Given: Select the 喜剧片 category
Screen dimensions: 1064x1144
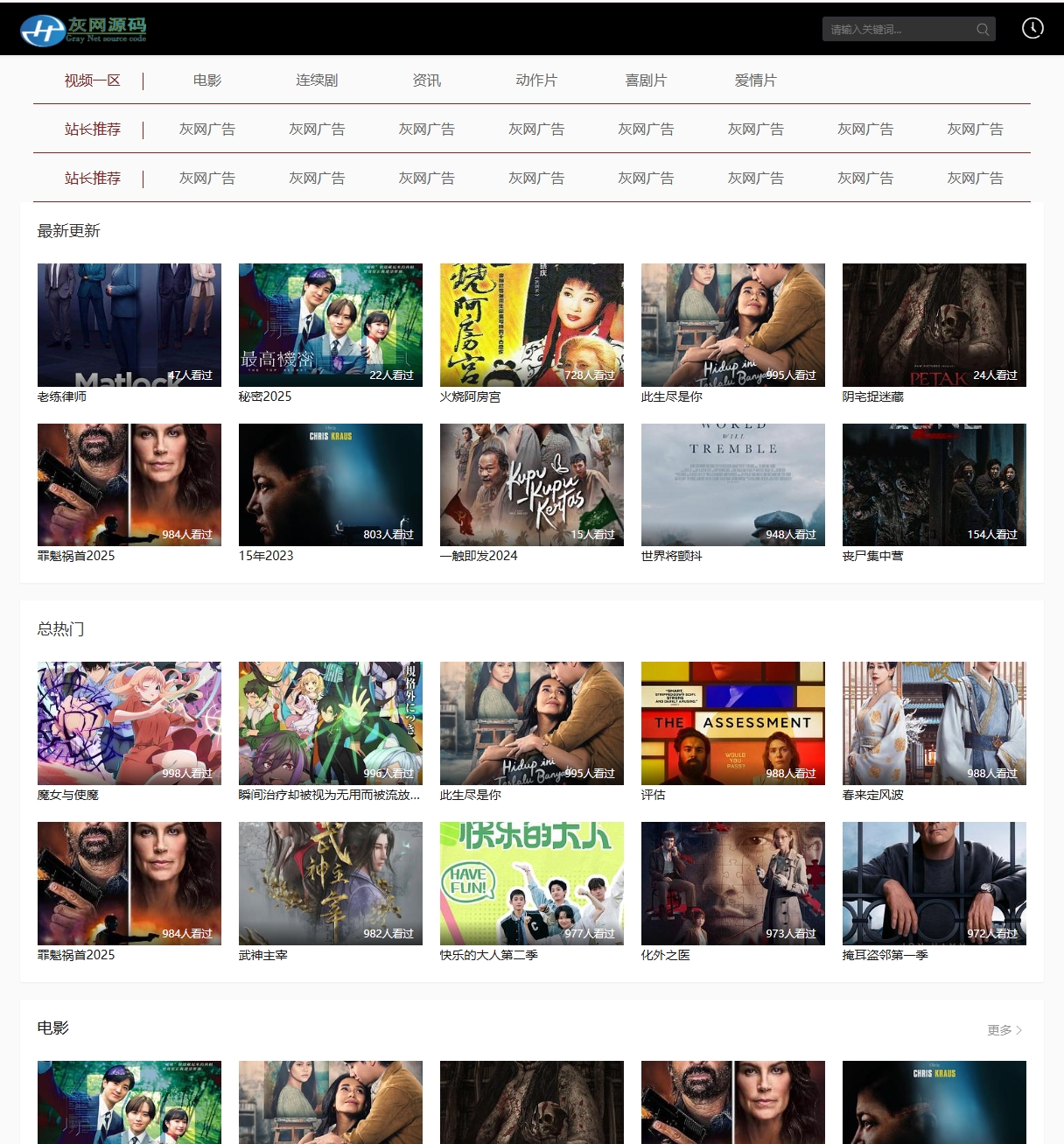Looking at the screenshot, I should point(646,81).
